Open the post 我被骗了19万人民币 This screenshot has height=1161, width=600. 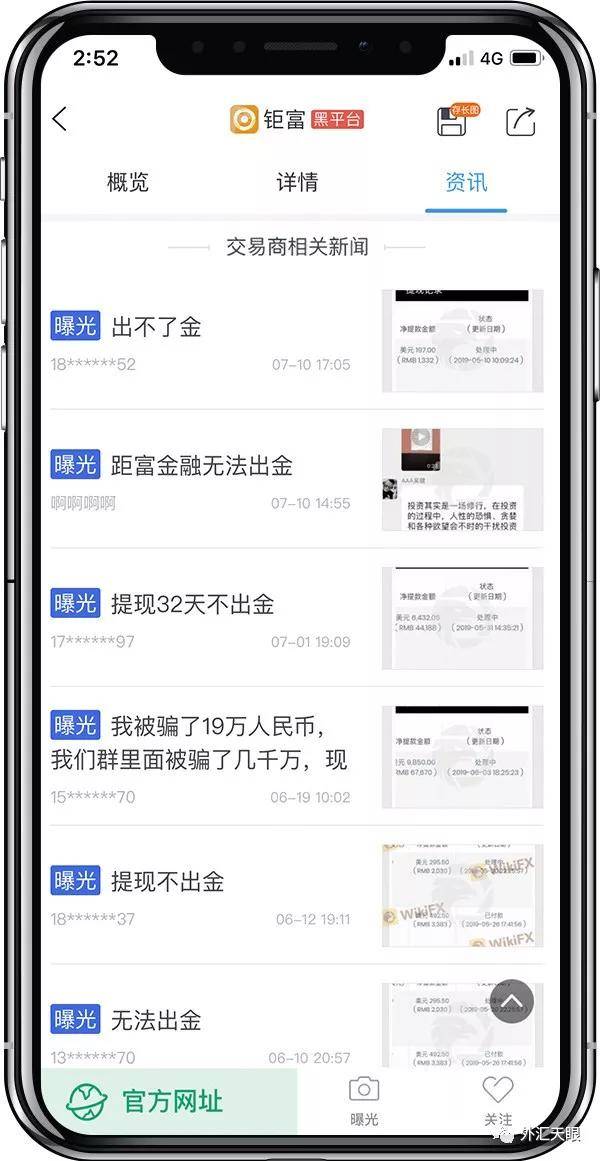296,757
